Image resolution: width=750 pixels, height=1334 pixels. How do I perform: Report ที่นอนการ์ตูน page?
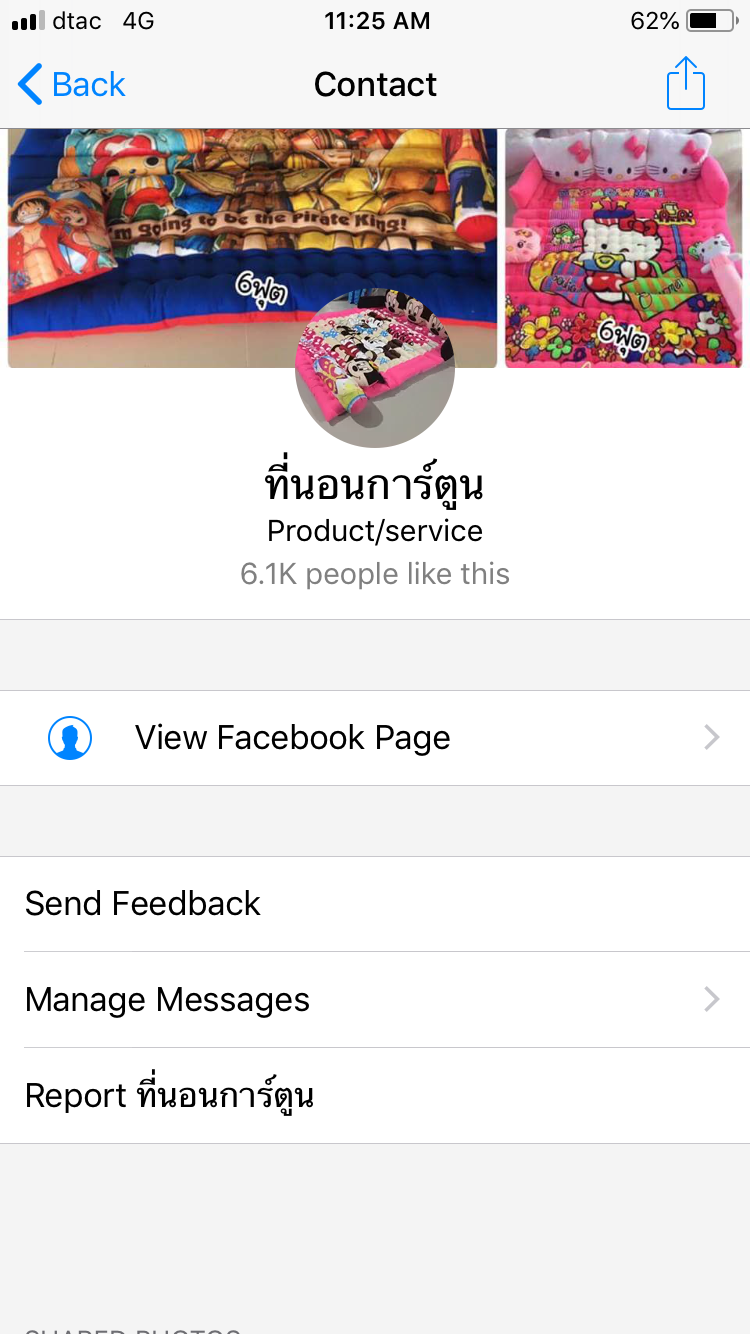pos(375,1096)
